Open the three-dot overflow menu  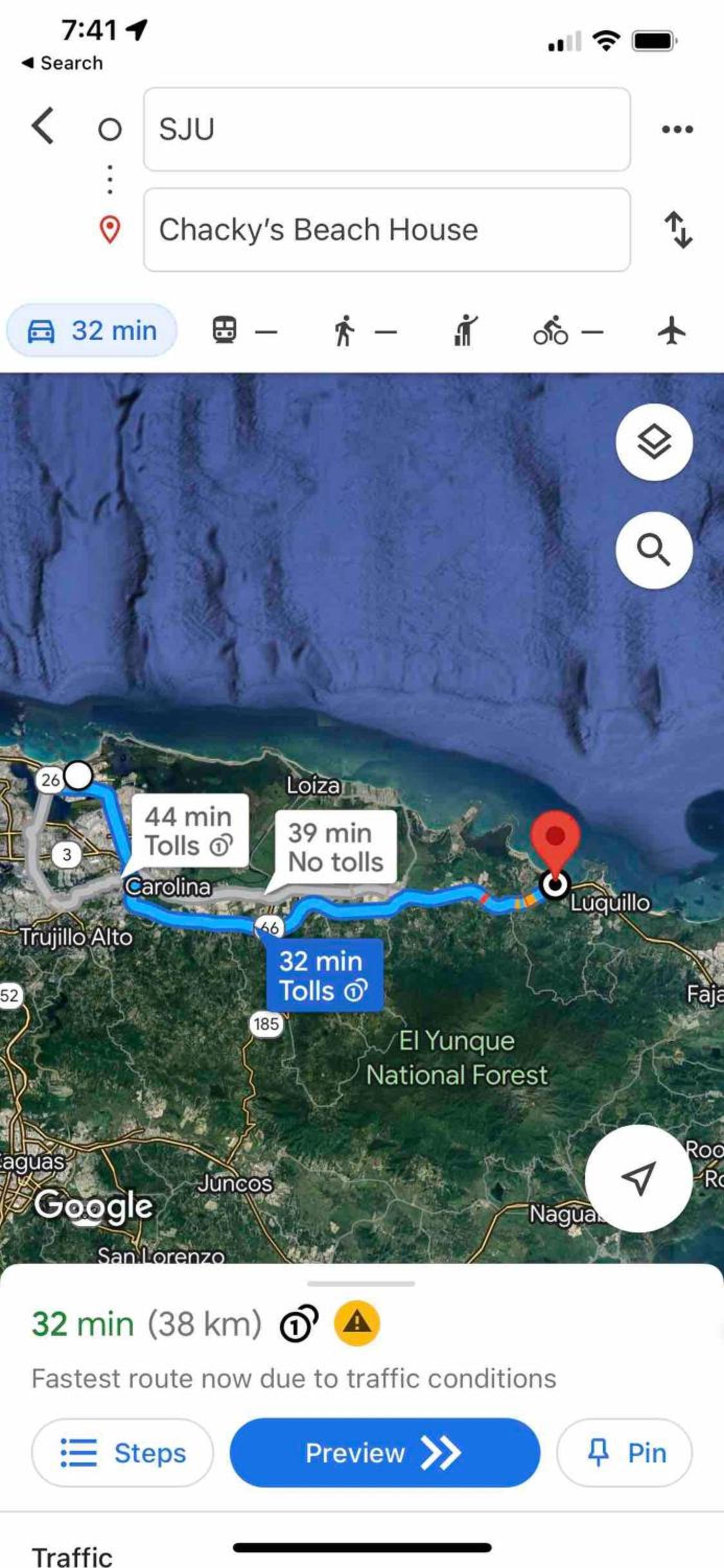click(677, 129)
